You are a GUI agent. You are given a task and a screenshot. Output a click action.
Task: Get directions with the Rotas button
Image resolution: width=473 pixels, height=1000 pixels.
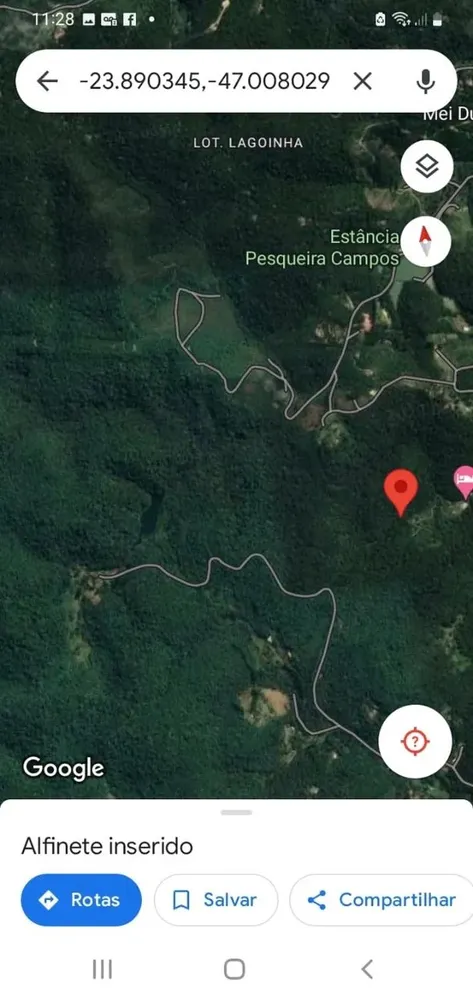pos(81,900)
